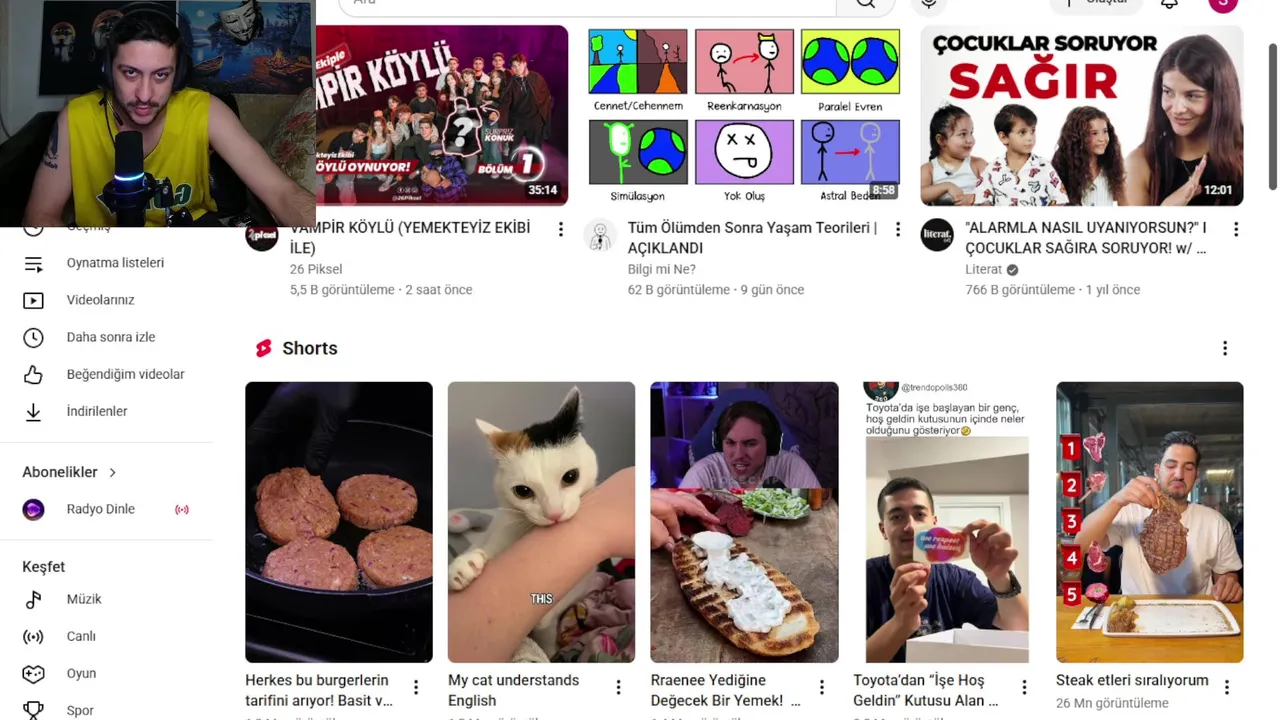
Task: Watch the Steak etleri sıralıyorum Short
Action: 1149,521
